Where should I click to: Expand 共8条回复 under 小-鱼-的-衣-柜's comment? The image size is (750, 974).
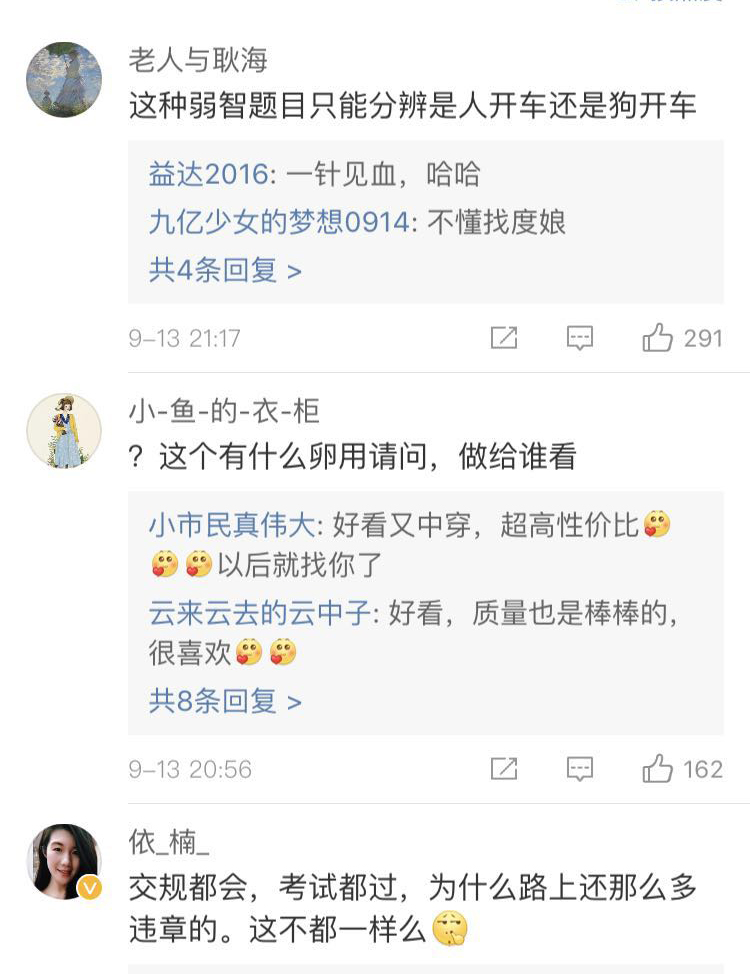(x=225, y=701)
